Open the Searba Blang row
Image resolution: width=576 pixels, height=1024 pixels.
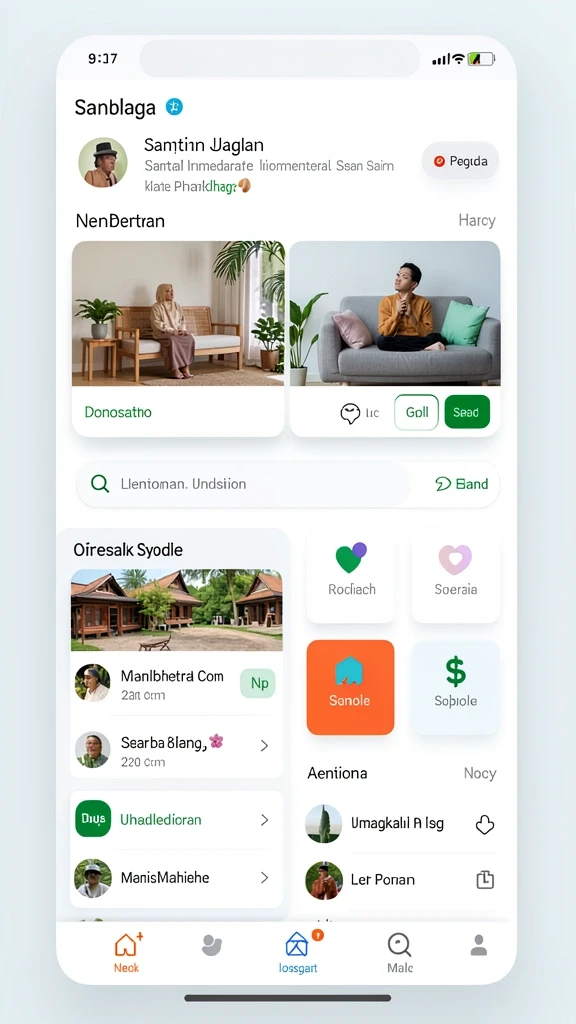(176, 747)
